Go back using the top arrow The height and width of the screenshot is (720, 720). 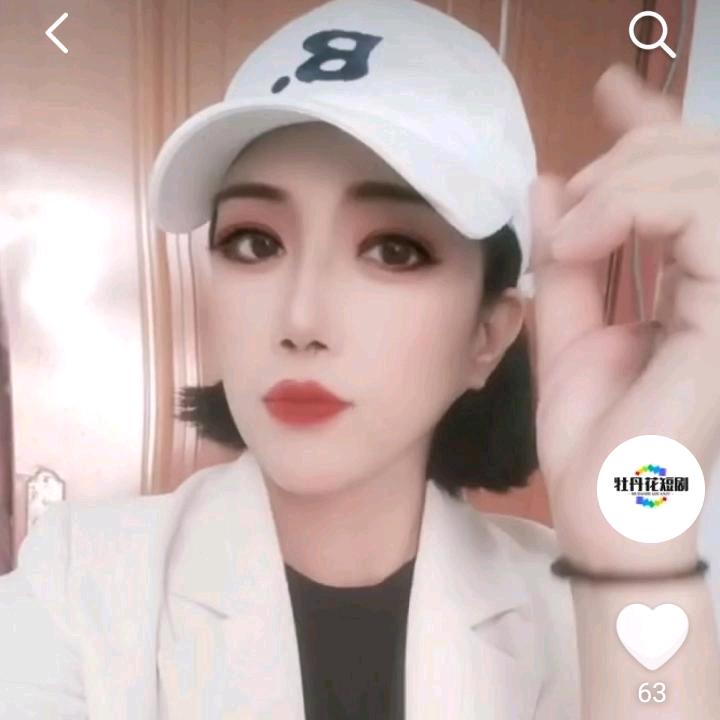57,35
